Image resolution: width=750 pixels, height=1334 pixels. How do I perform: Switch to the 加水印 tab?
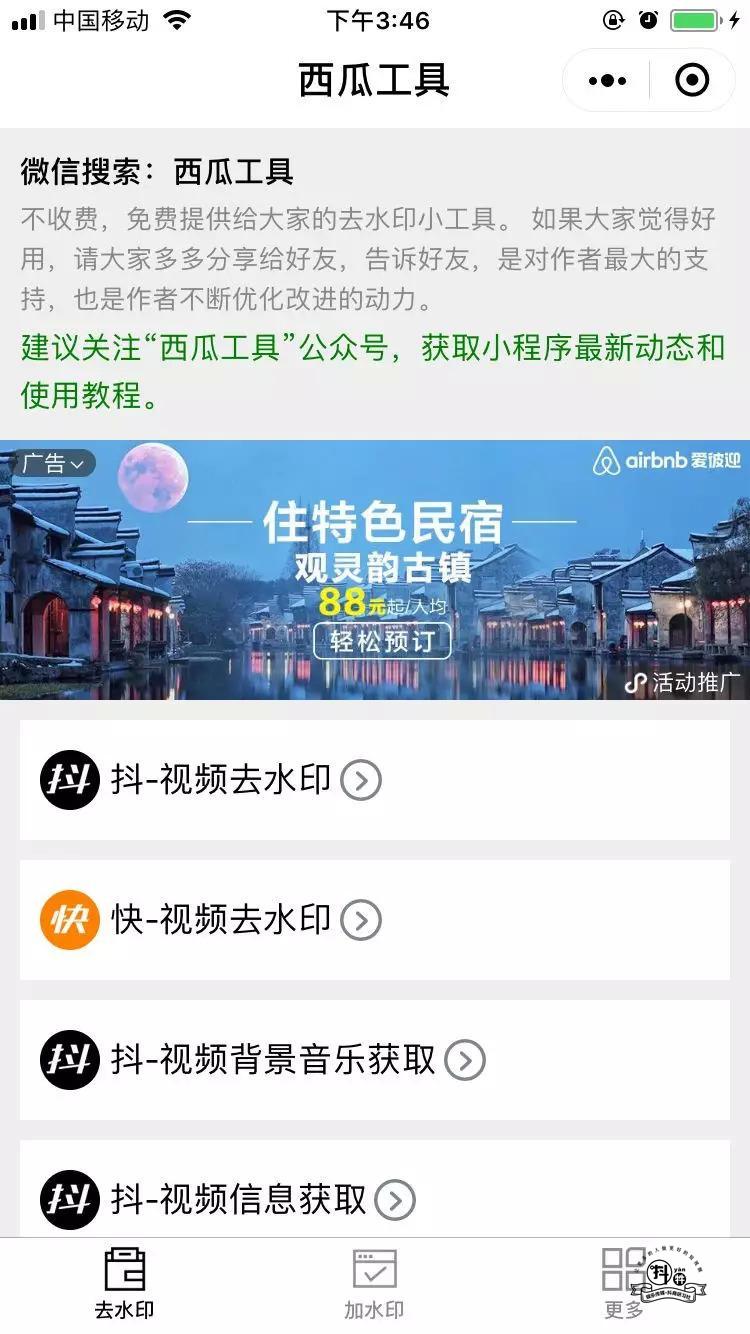(x=375, y=1284)
